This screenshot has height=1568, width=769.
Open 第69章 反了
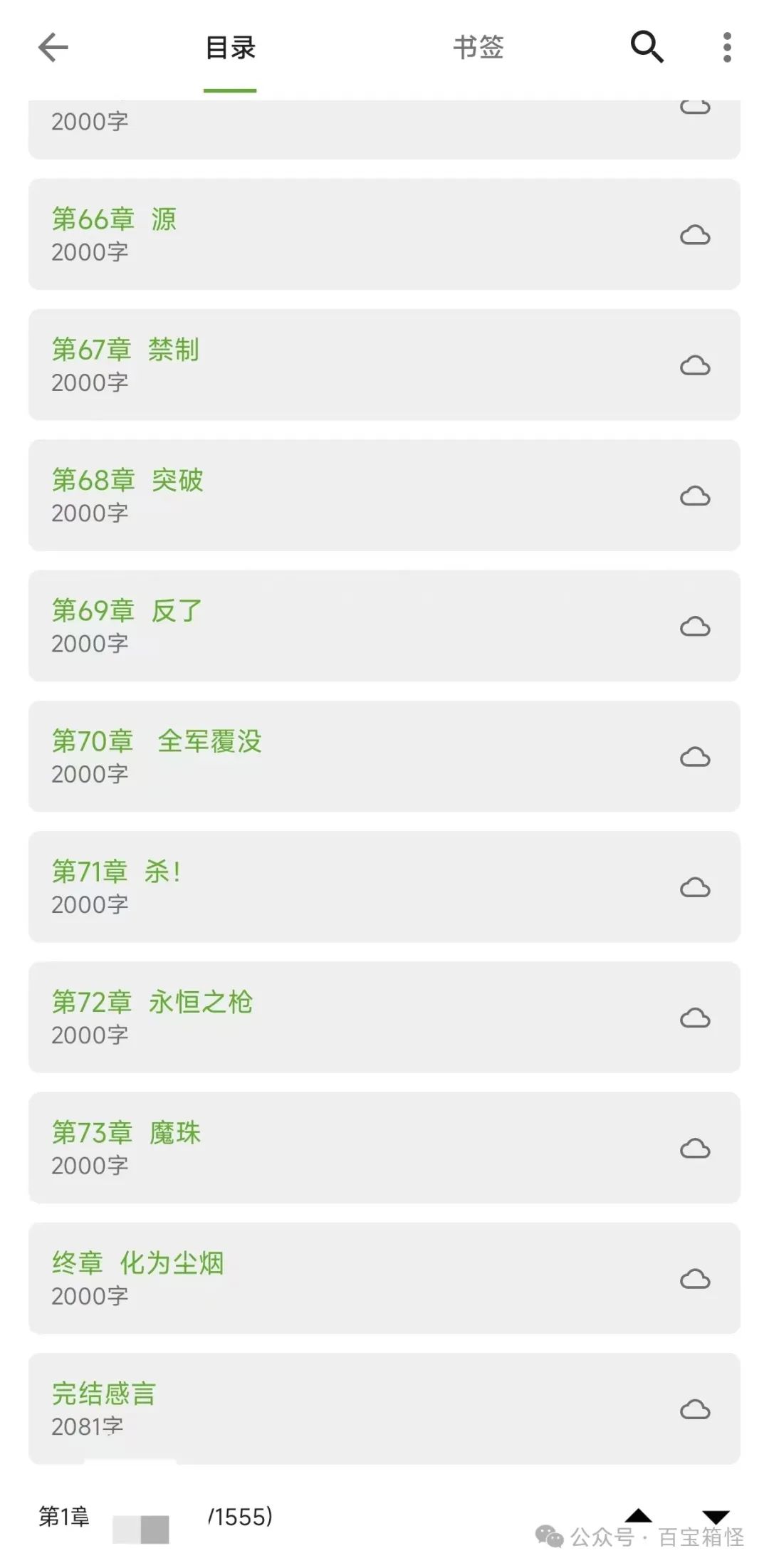(x=384, y=626)
